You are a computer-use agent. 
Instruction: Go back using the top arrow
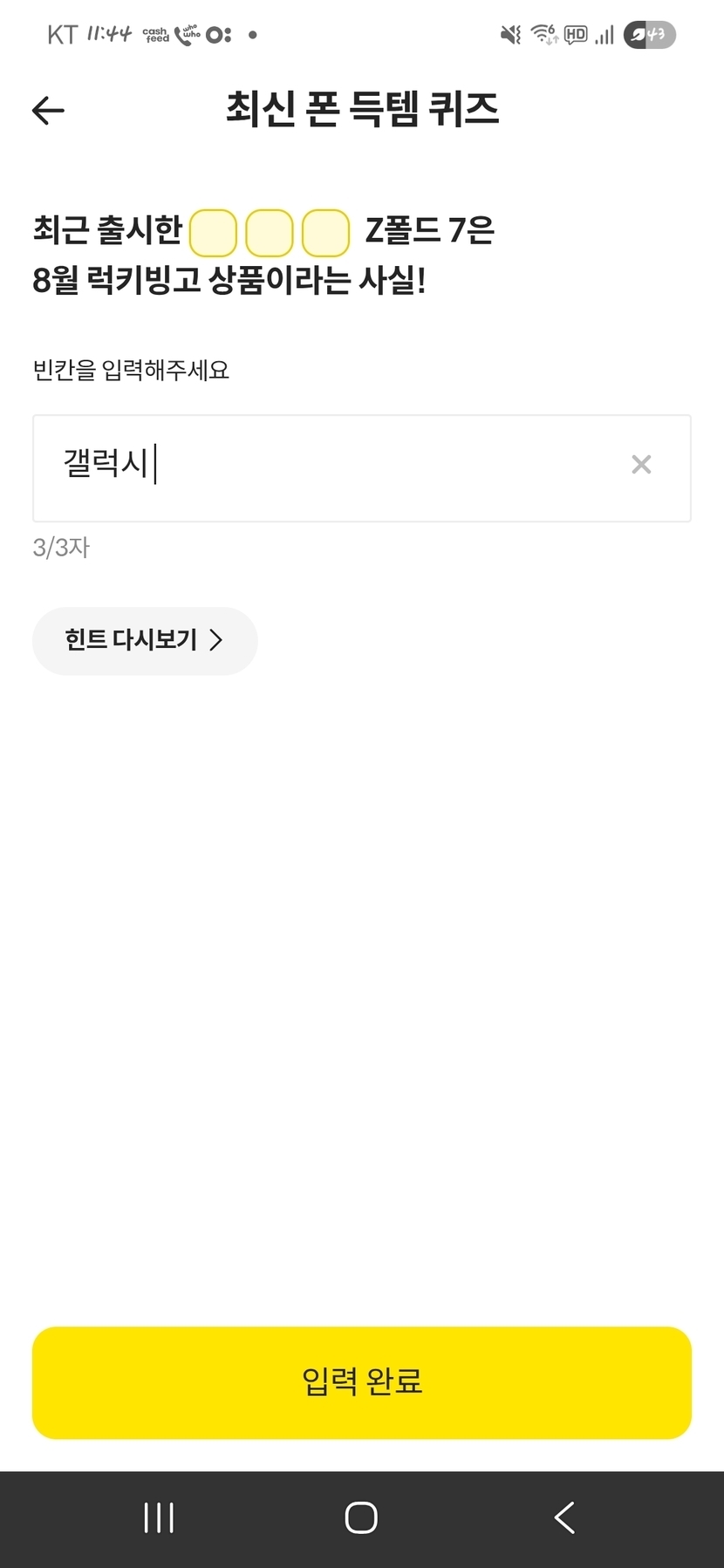48,111
